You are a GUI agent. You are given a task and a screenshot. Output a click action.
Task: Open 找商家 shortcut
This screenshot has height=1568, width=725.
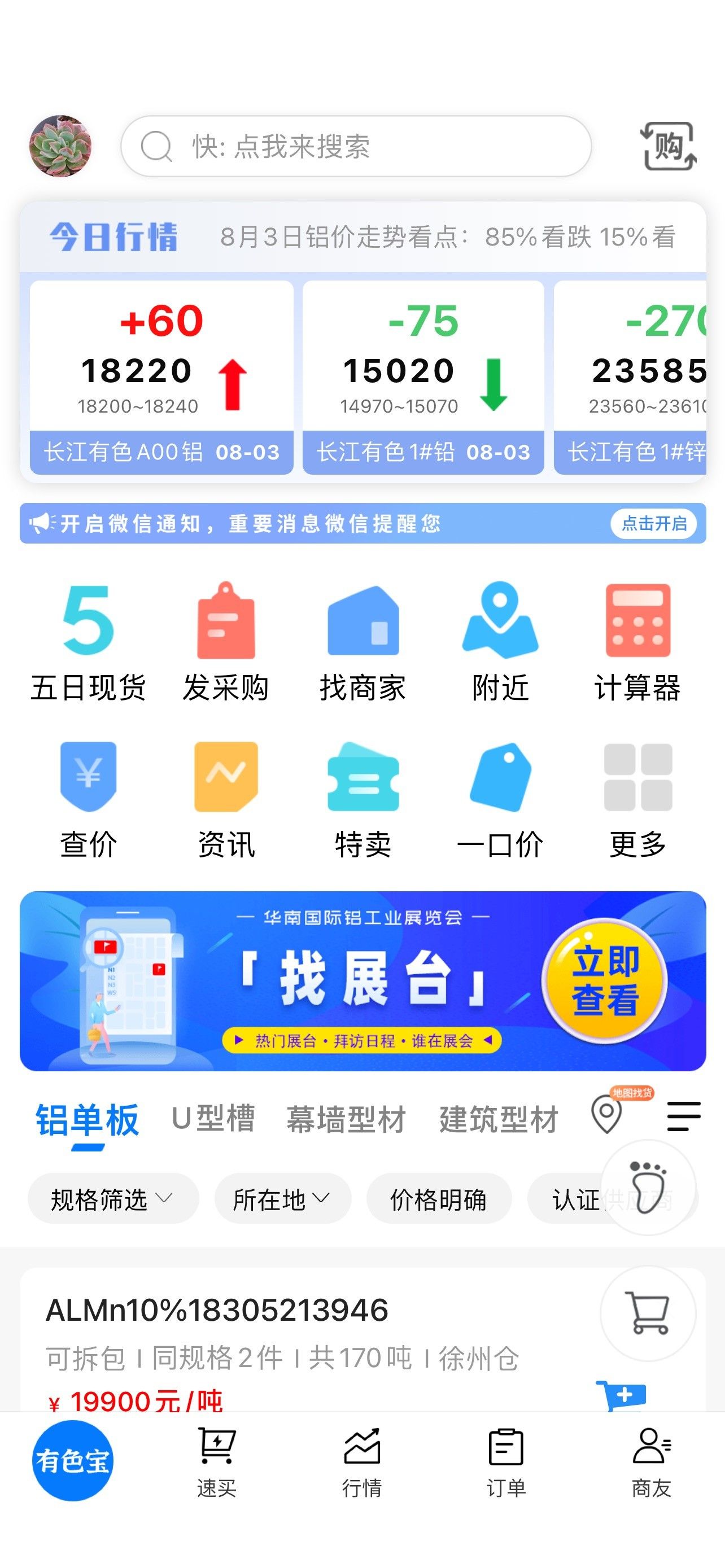pyautogui.click(x=363, y=643)
